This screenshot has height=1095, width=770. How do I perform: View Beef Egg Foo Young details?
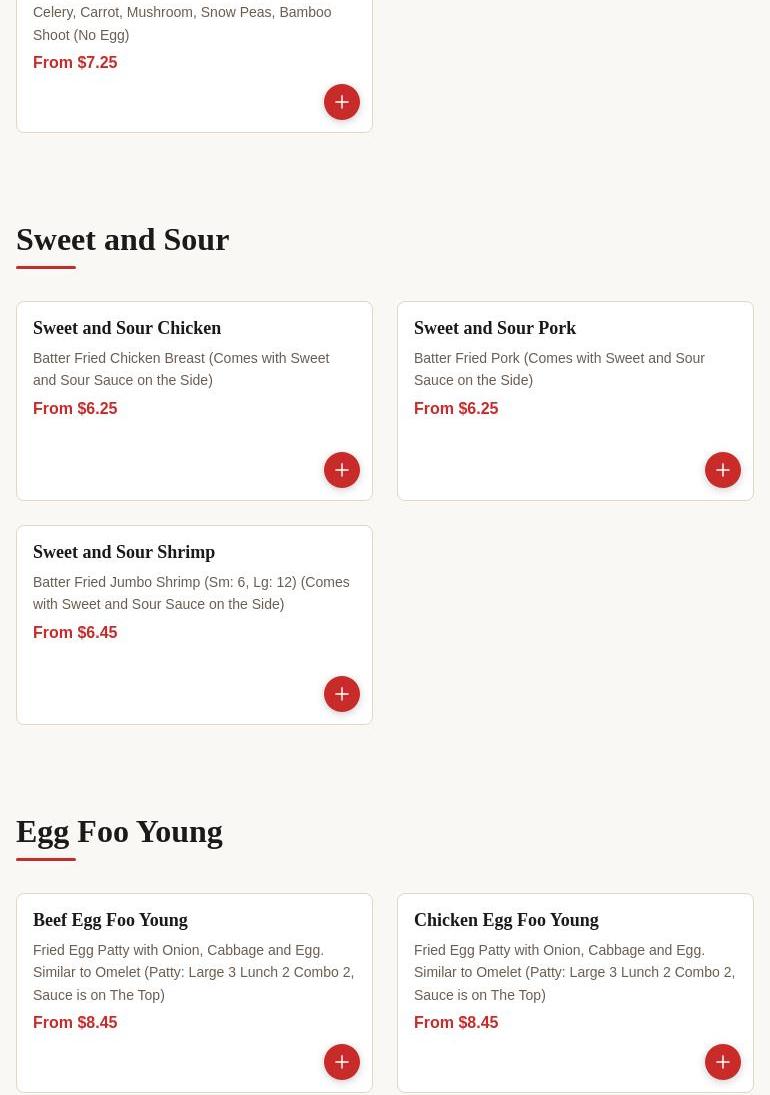(x=110, y=920)
